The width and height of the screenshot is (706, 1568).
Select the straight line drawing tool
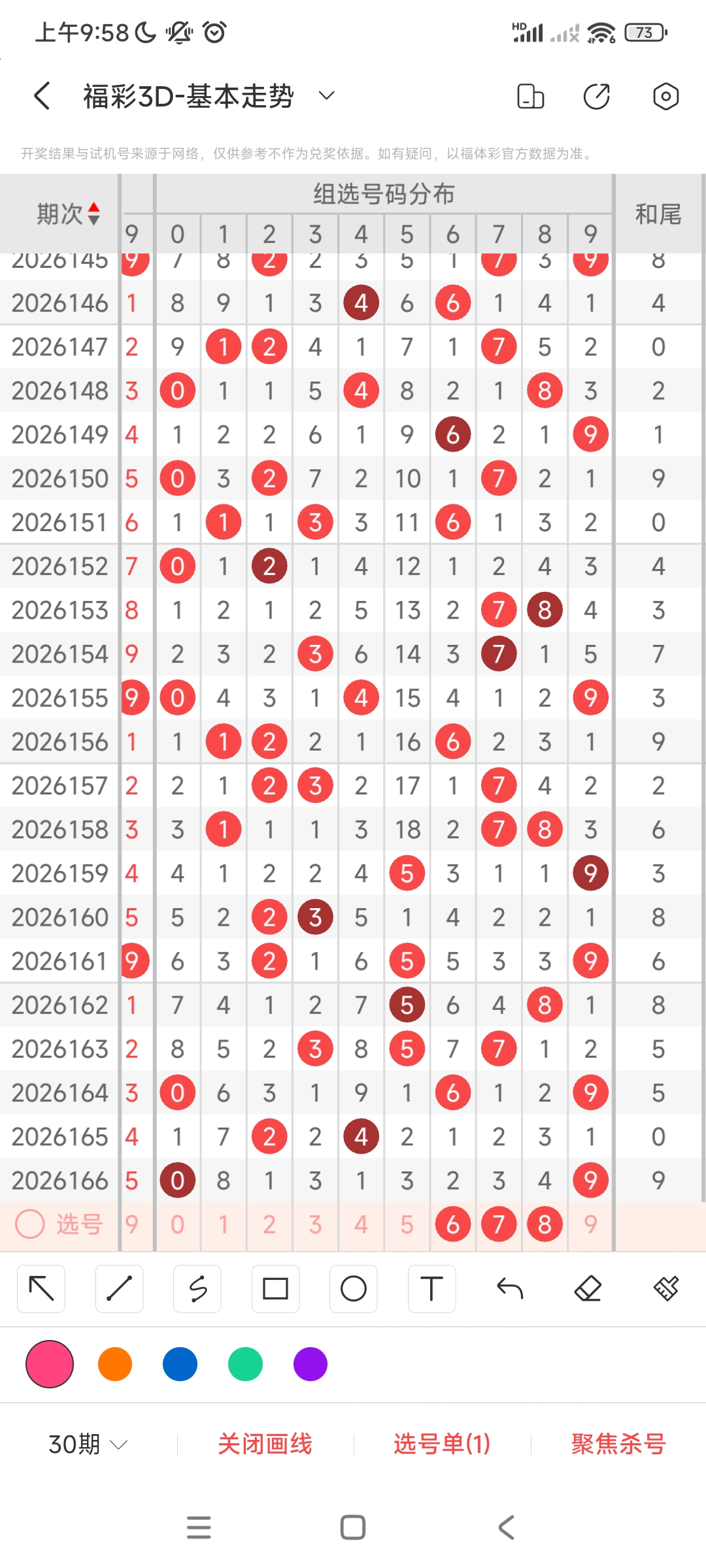pos(119,1288)
